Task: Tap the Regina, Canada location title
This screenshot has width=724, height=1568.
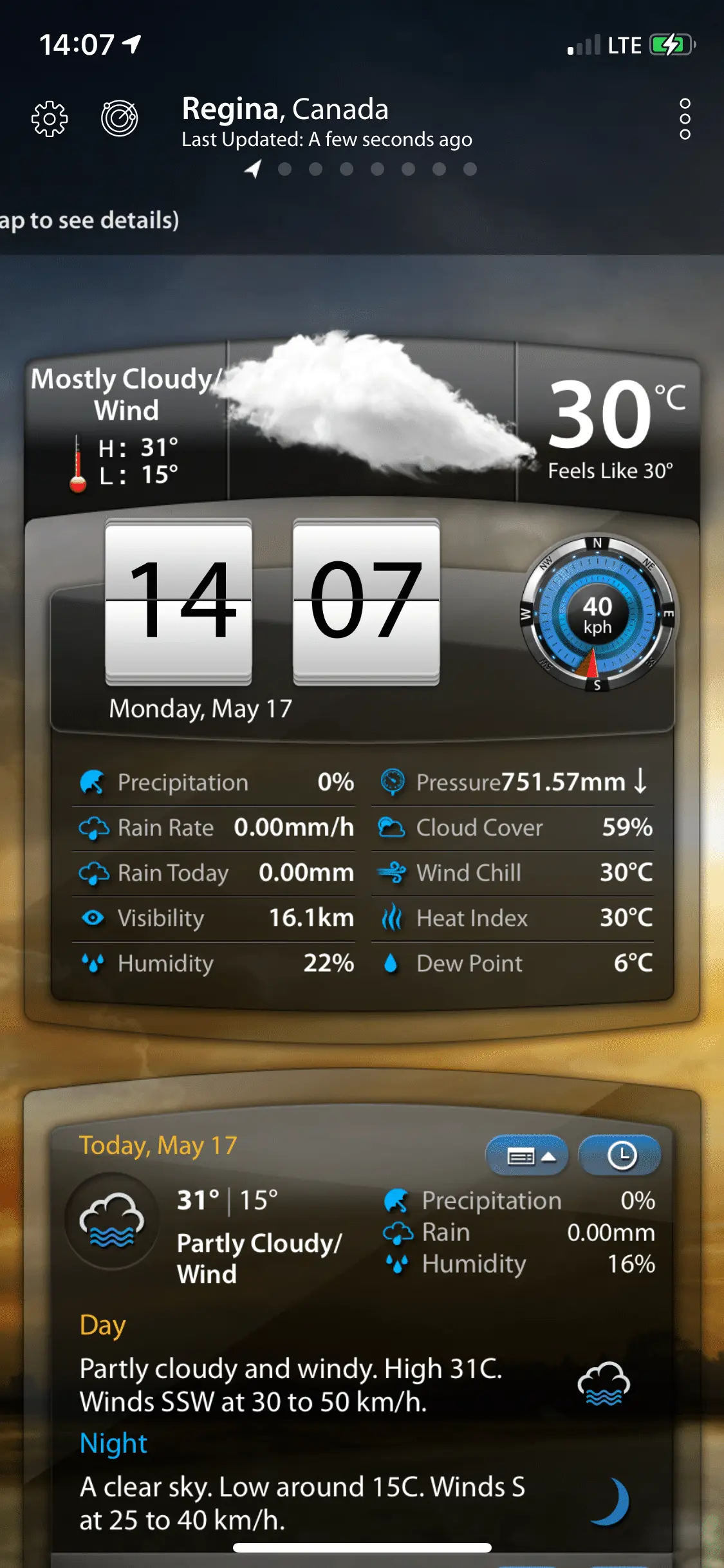Action: point(285,109)
